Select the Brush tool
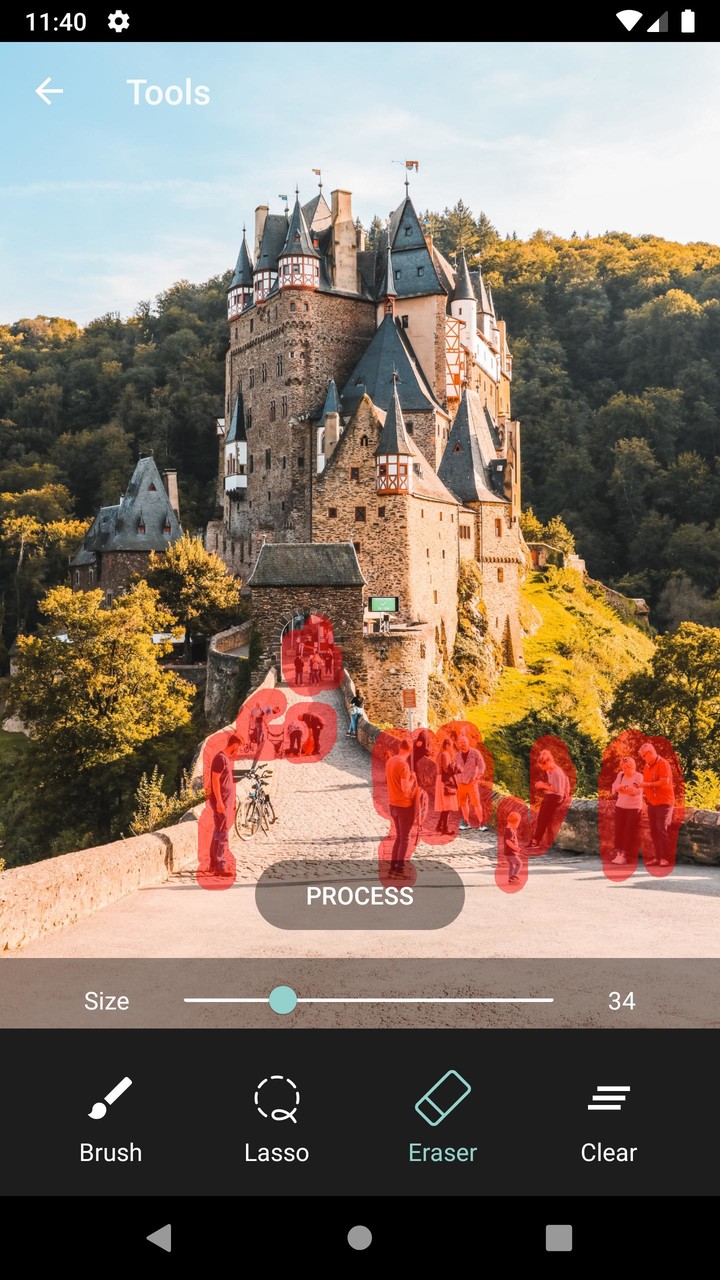This screenshot has height=1280, width=720. tap(110, 1118)
